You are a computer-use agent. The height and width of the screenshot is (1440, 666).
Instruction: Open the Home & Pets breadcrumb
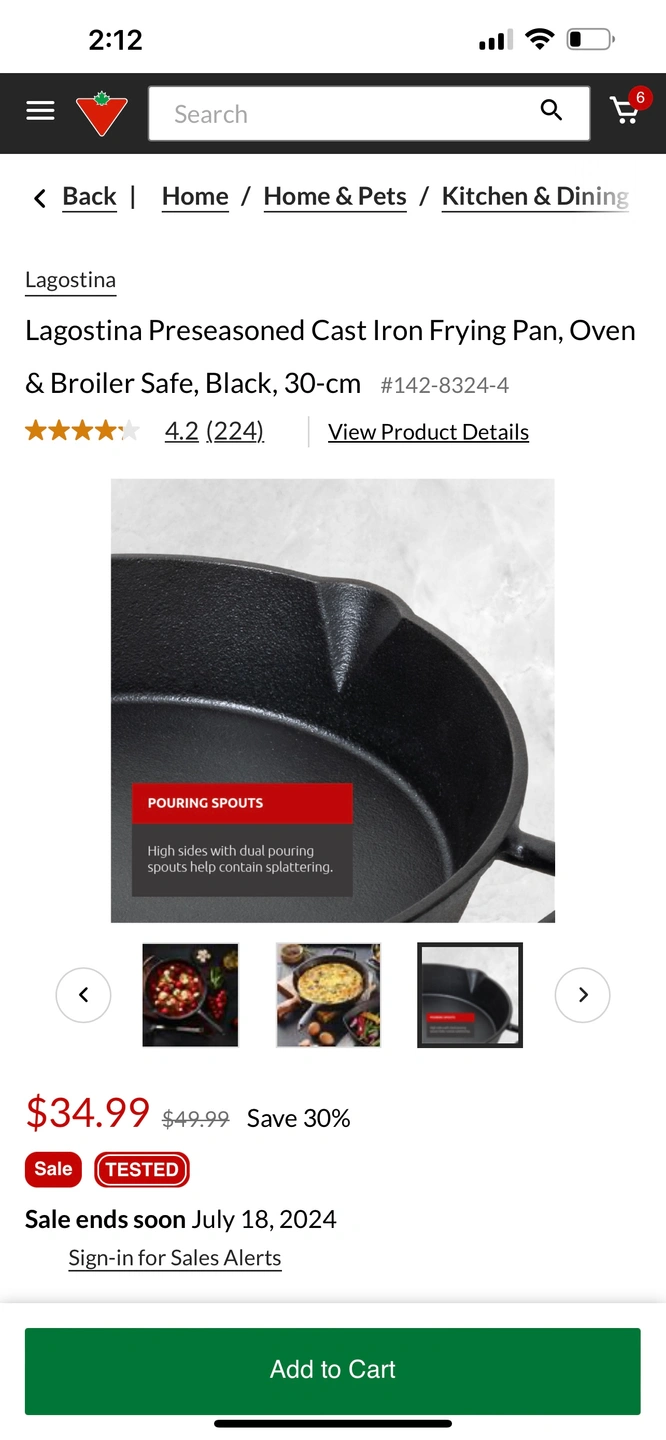335,197
